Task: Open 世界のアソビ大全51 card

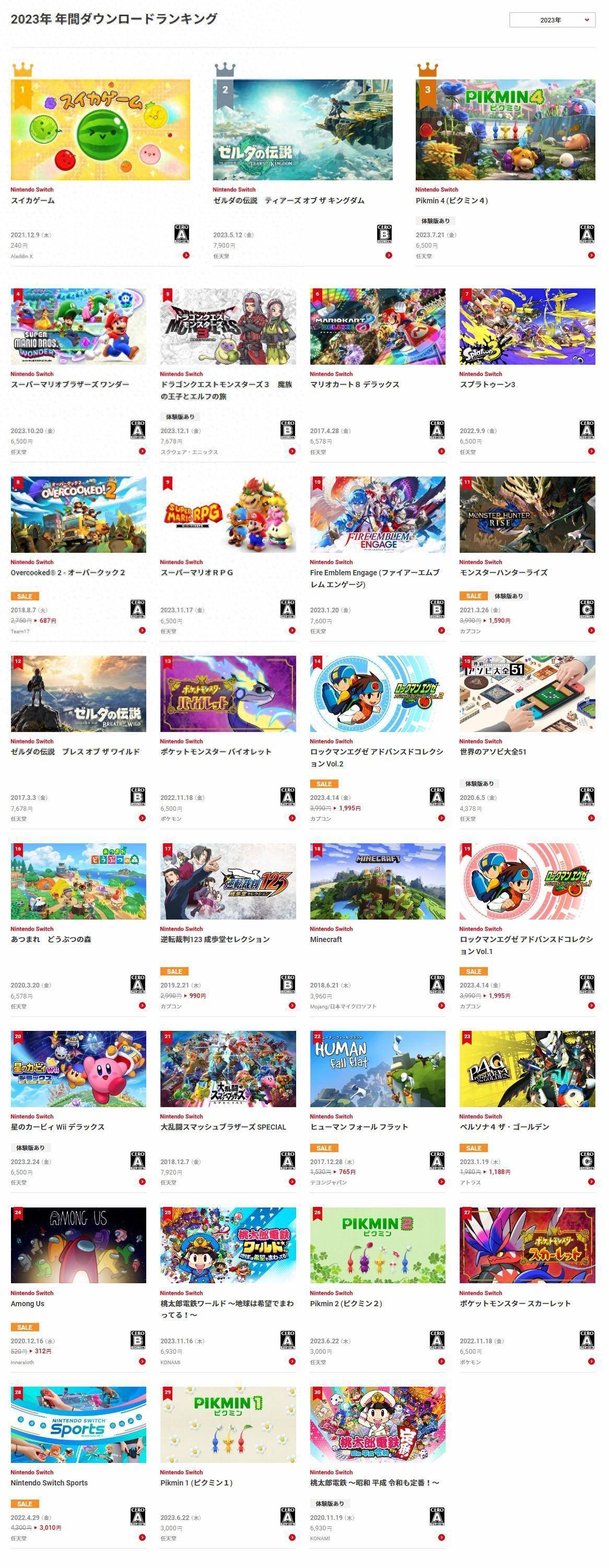Action: point(527,694)
